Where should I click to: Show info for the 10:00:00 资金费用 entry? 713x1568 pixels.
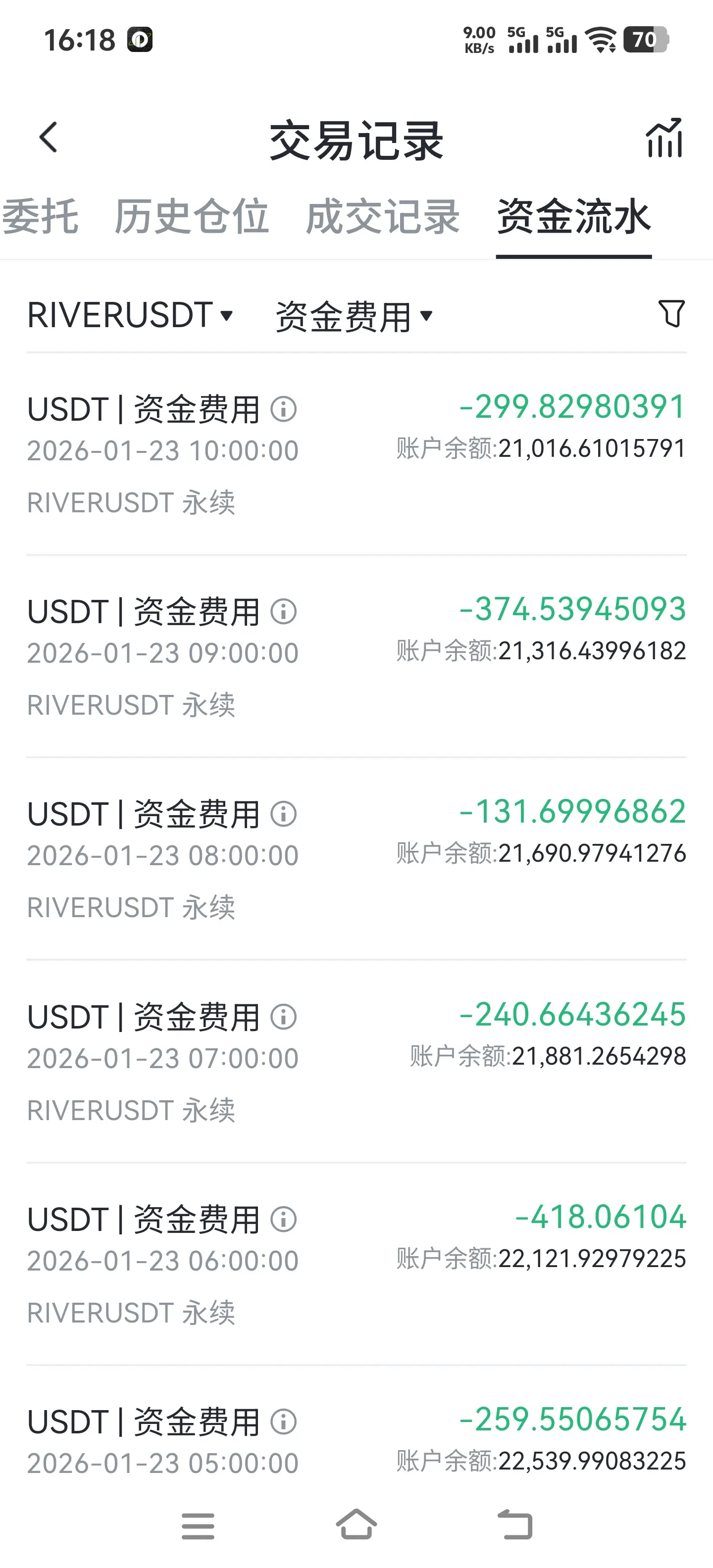[x=284, y=409]
